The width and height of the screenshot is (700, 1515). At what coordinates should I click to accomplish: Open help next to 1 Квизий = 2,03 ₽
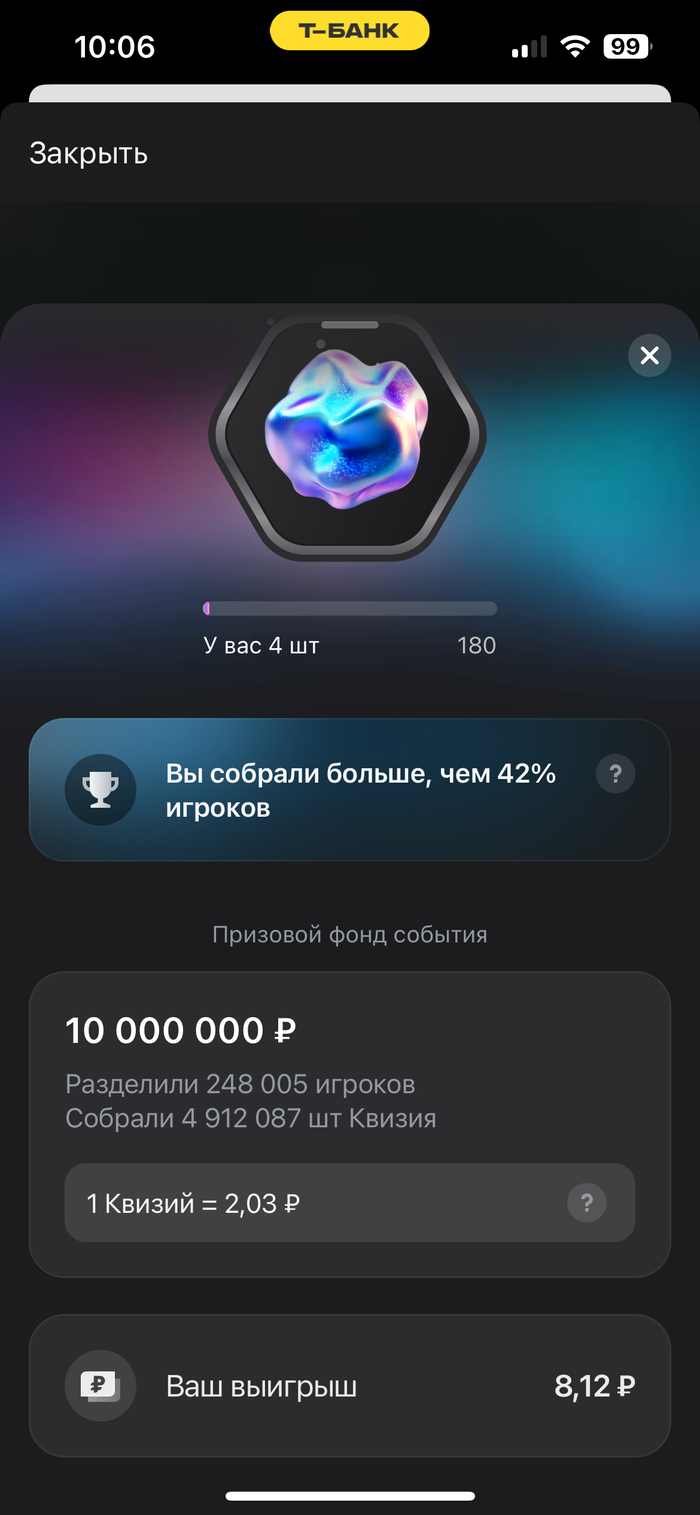pyautogui.click(x=587, y=1202)
